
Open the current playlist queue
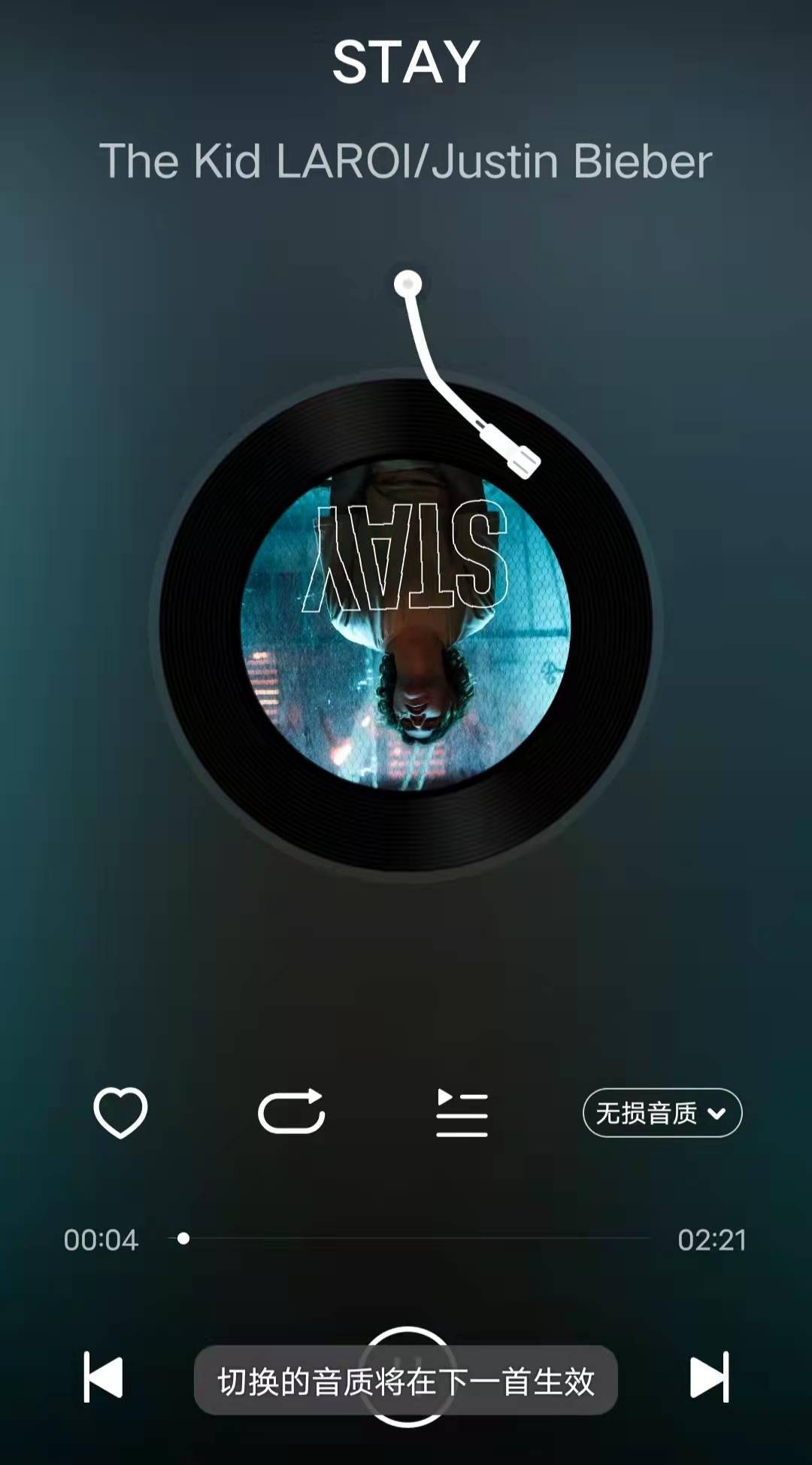click(462, 1112)
